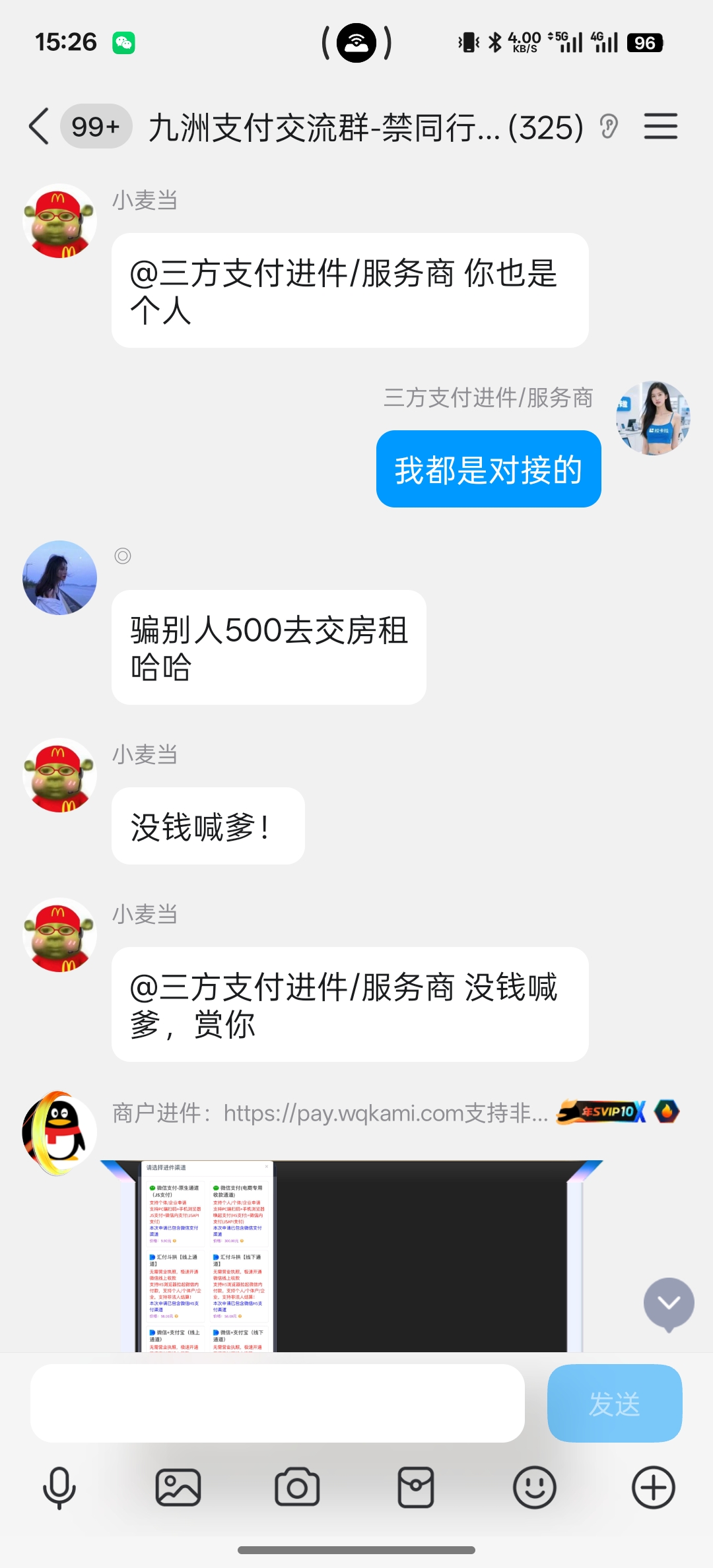
Task: Open the camera to take a photo
Action: point(297,1488)
